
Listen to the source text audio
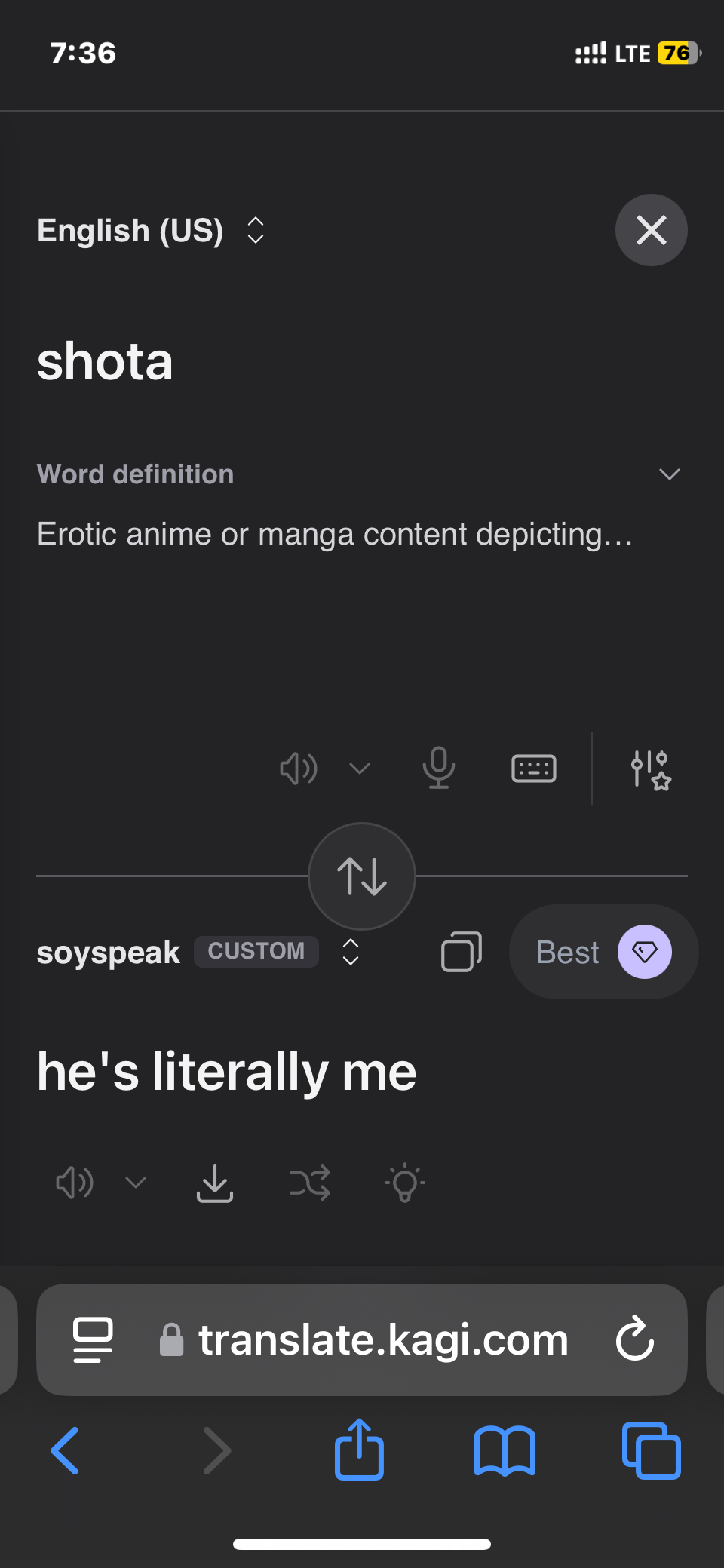coord(299,769)
